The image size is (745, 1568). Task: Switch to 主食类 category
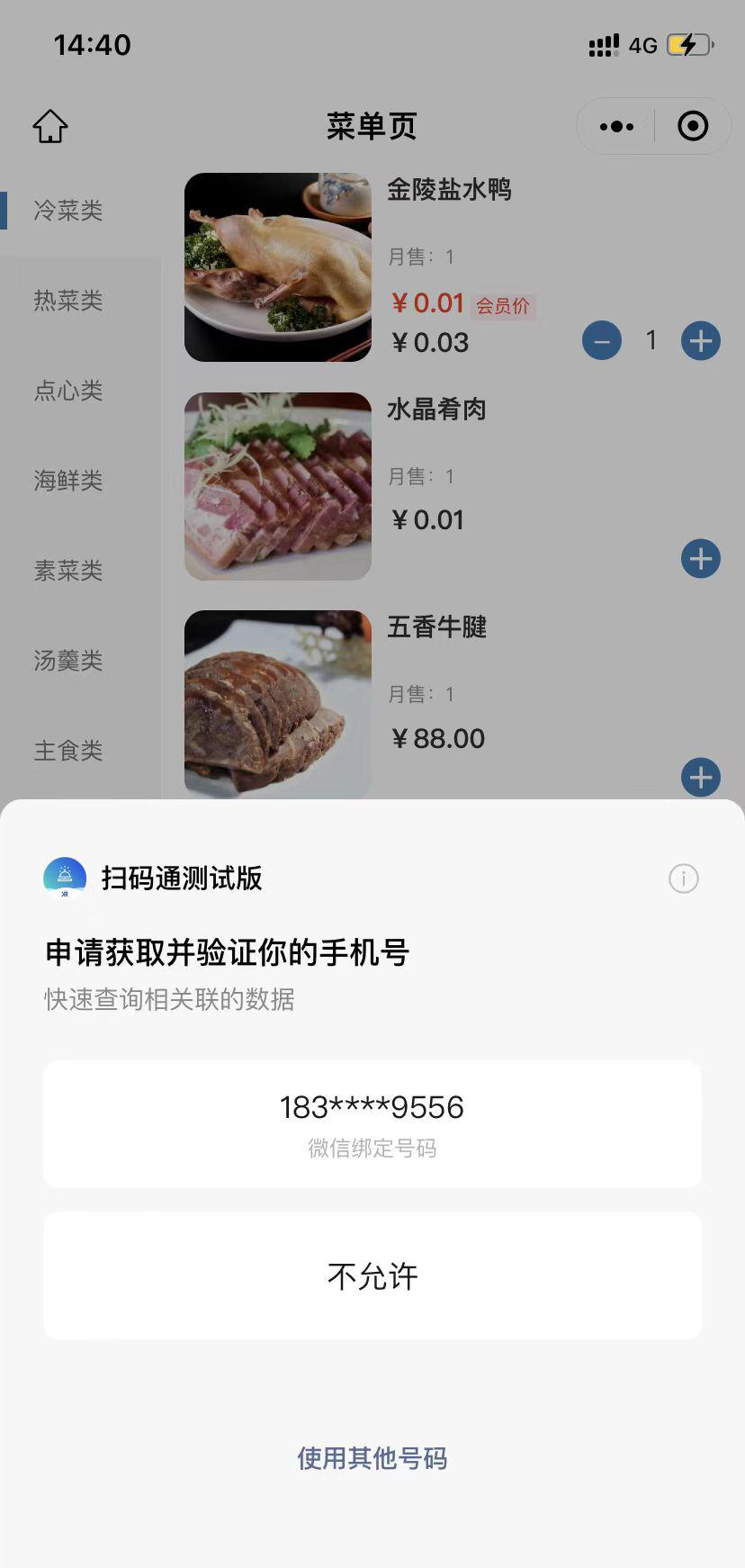(x=68, y=751)
